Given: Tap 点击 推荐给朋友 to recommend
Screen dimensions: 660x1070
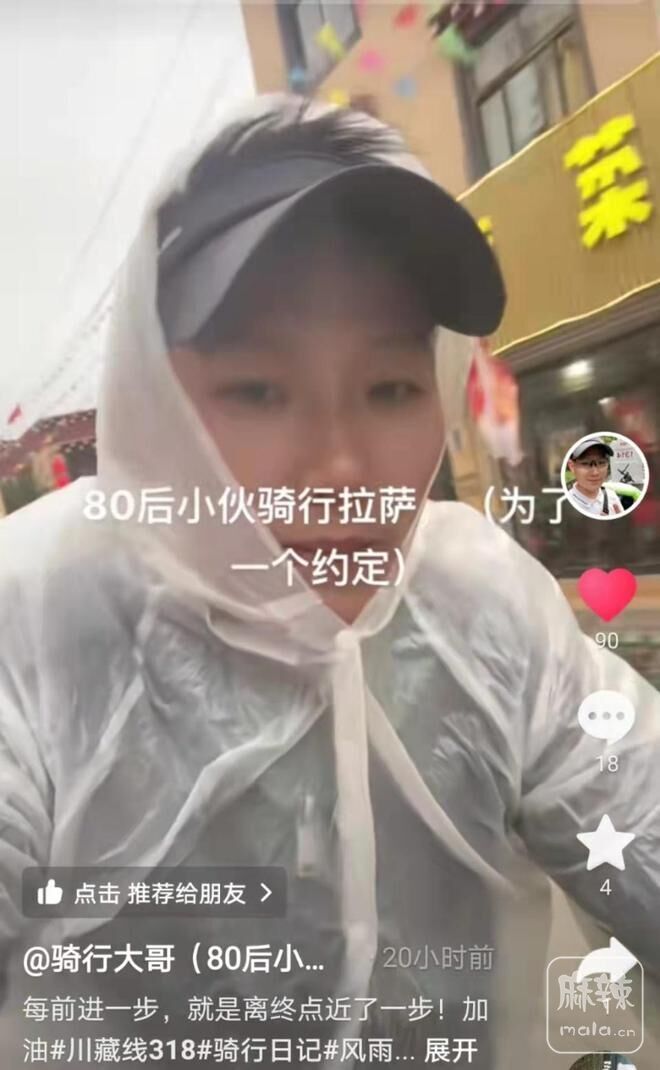Looking at the screenshot, I should [x=155, y=893].
